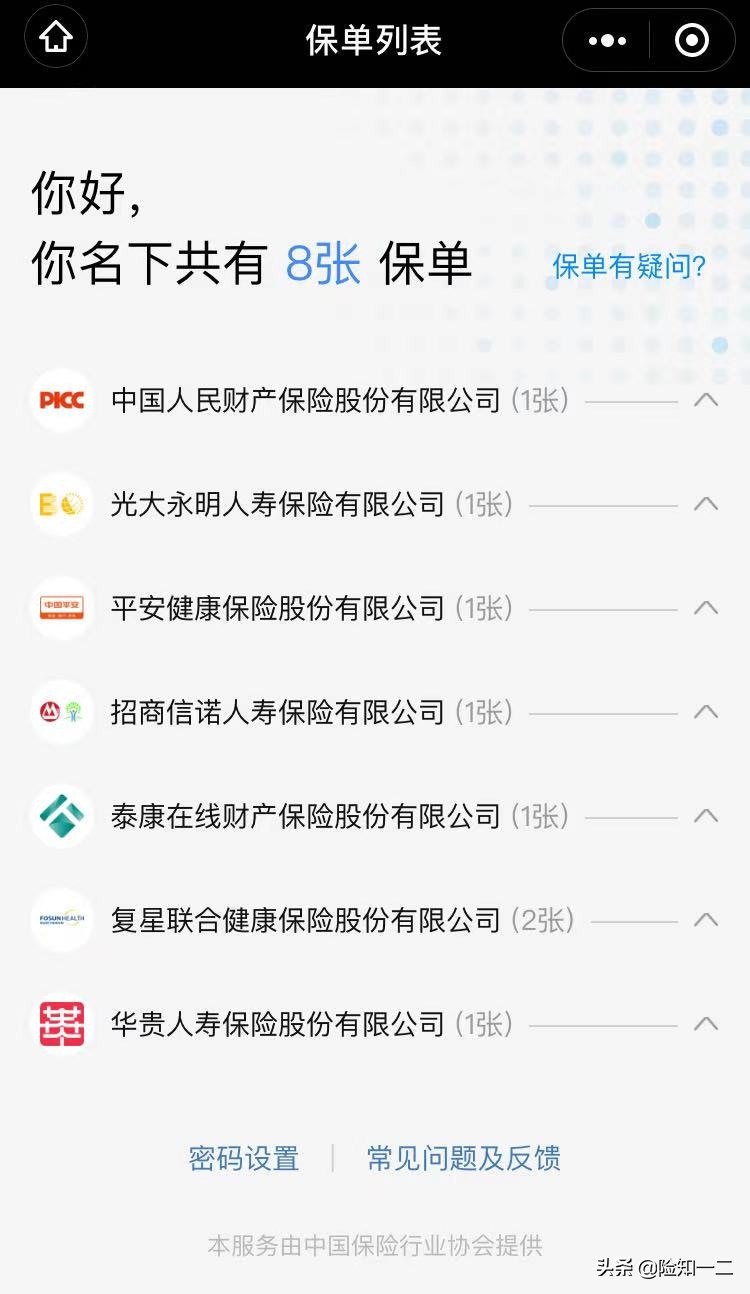Click the 中国平安 logo icon
Image resolution: width=750 pixels, height=1294 pixels.
[61, 609]
